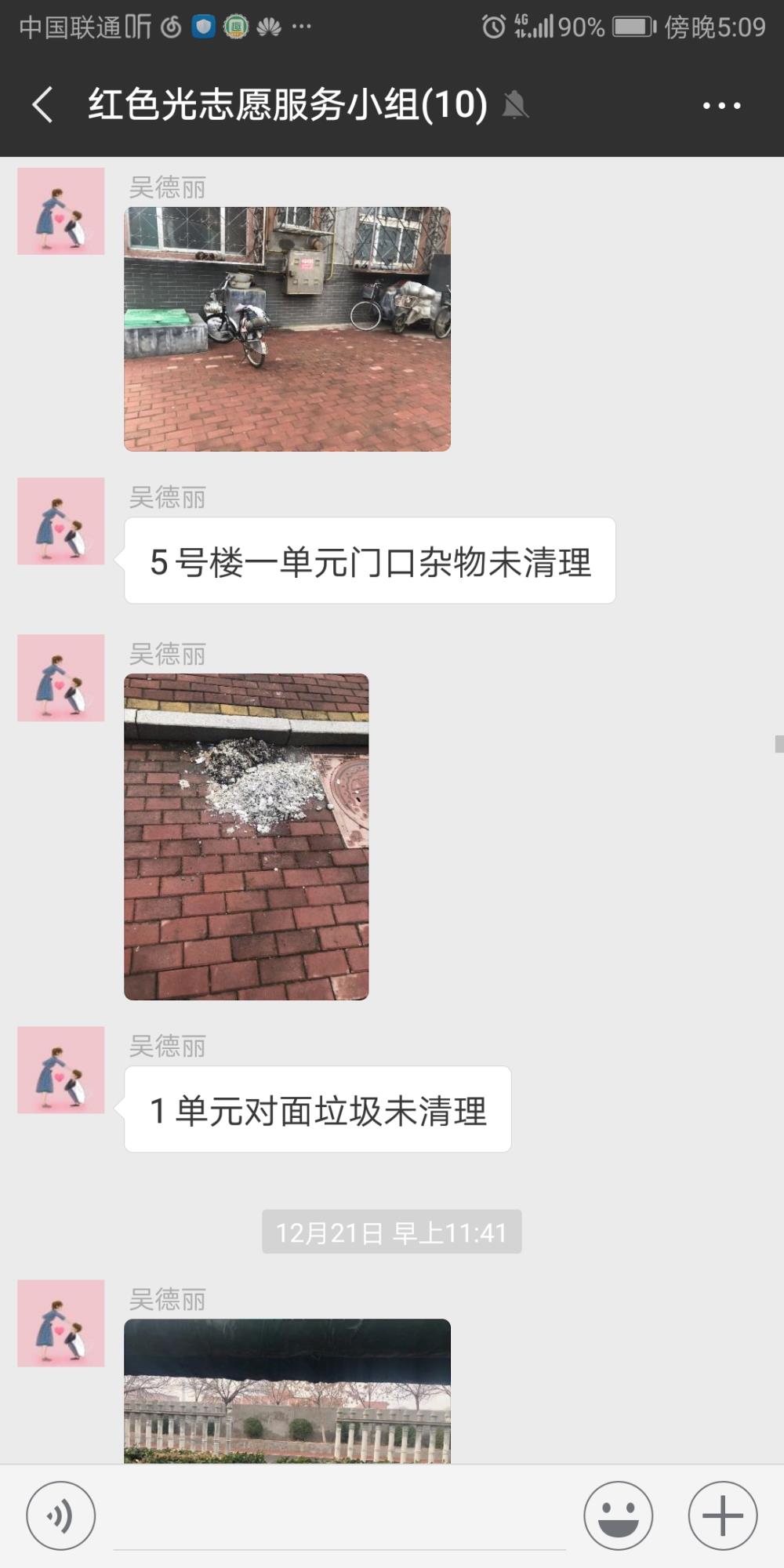View the photo of the ash pile on bricks
This screenshot has height=1568, width=784.
pyautogui.click(x=246, y=837)
